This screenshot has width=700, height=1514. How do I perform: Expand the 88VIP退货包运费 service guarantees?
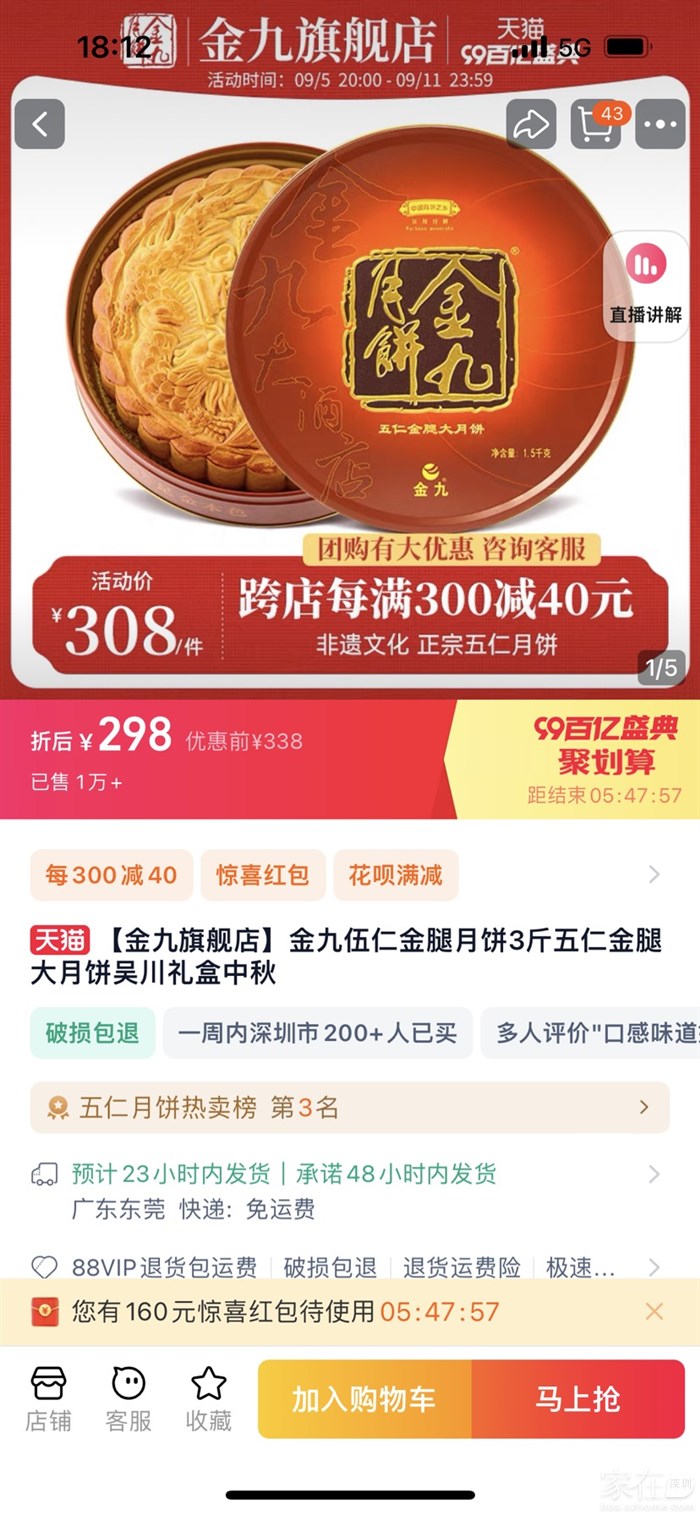[349, 1268]
